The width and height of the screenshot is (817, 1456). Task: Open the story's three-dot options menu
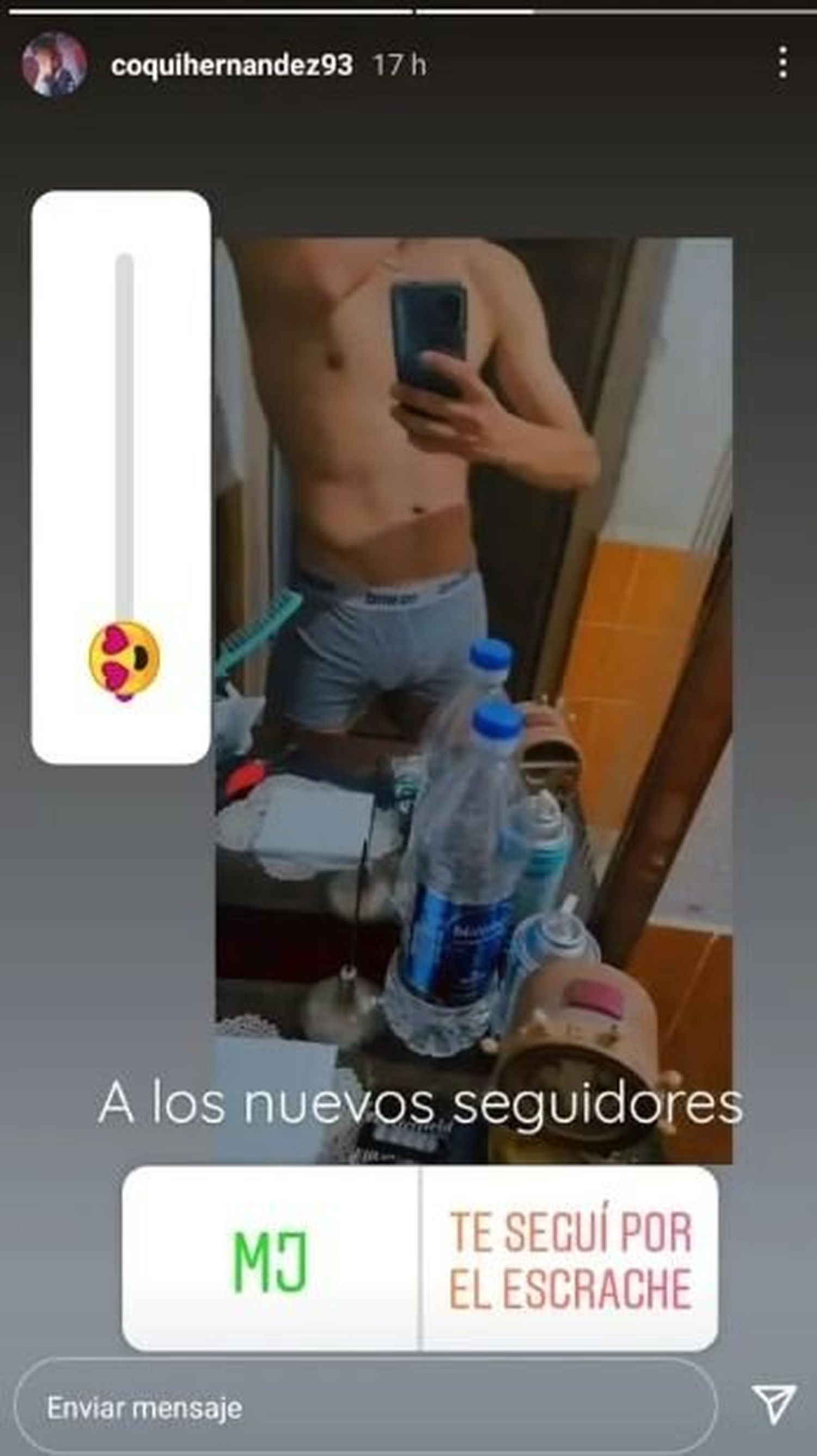[x=783, y=62]
